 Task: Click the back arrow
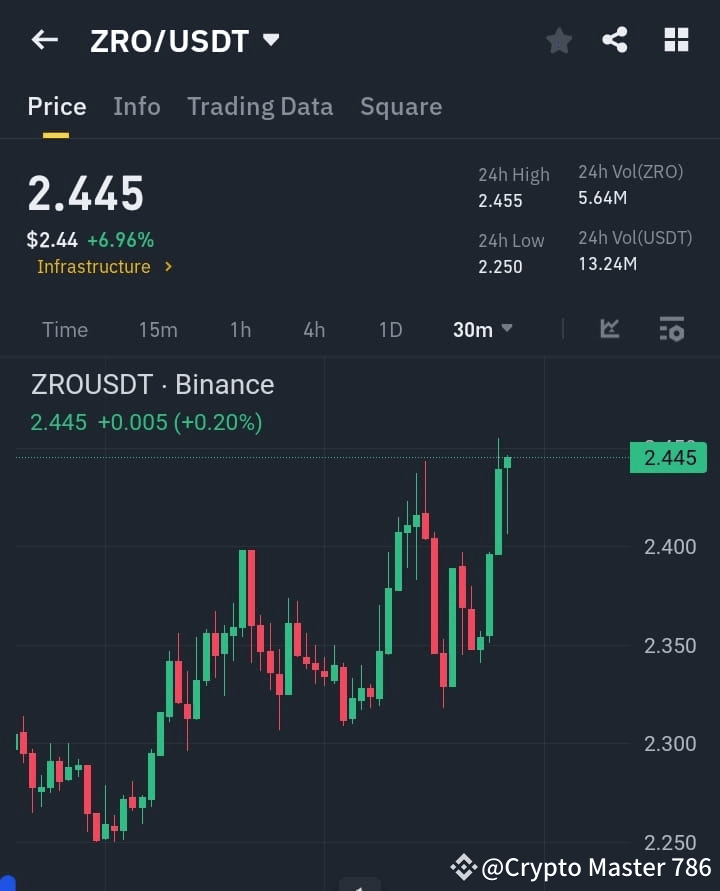click(42, 39)
